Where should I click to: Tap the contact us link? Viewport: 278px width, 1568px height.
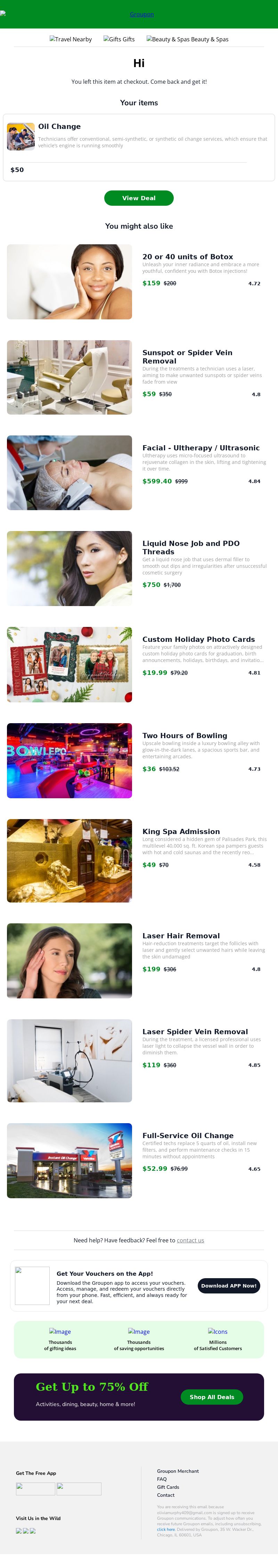[x=190, y=1240]
